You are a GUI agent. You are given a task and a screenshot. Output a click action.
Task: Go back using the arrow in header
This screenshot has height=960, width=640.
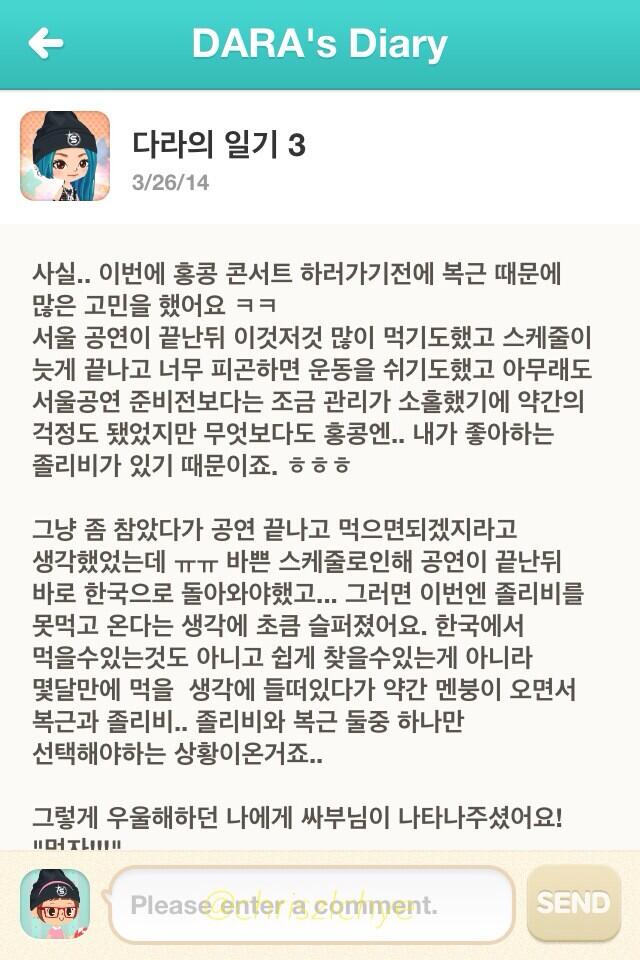coord(46,43)
